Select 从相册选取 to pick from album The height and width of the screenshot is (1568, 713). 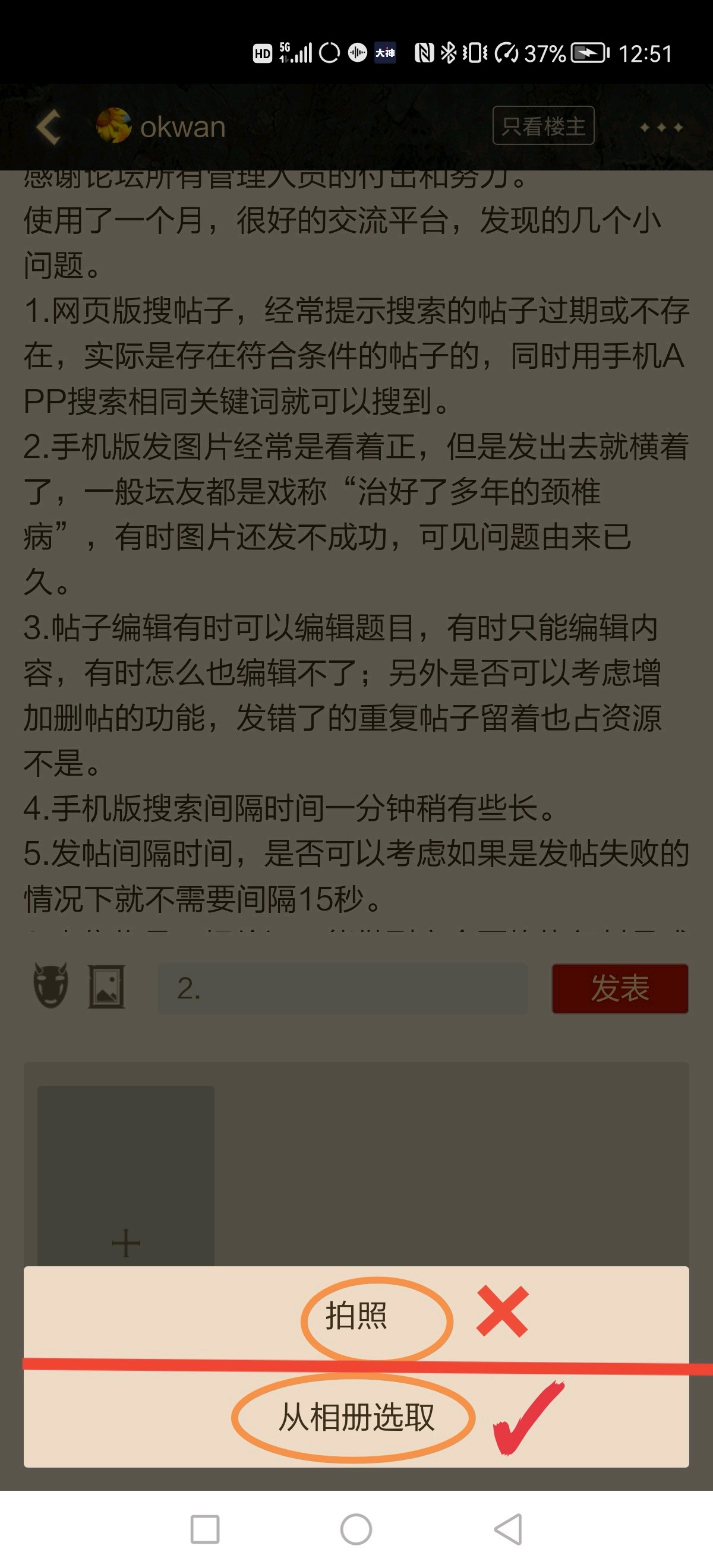[356, 1417]
